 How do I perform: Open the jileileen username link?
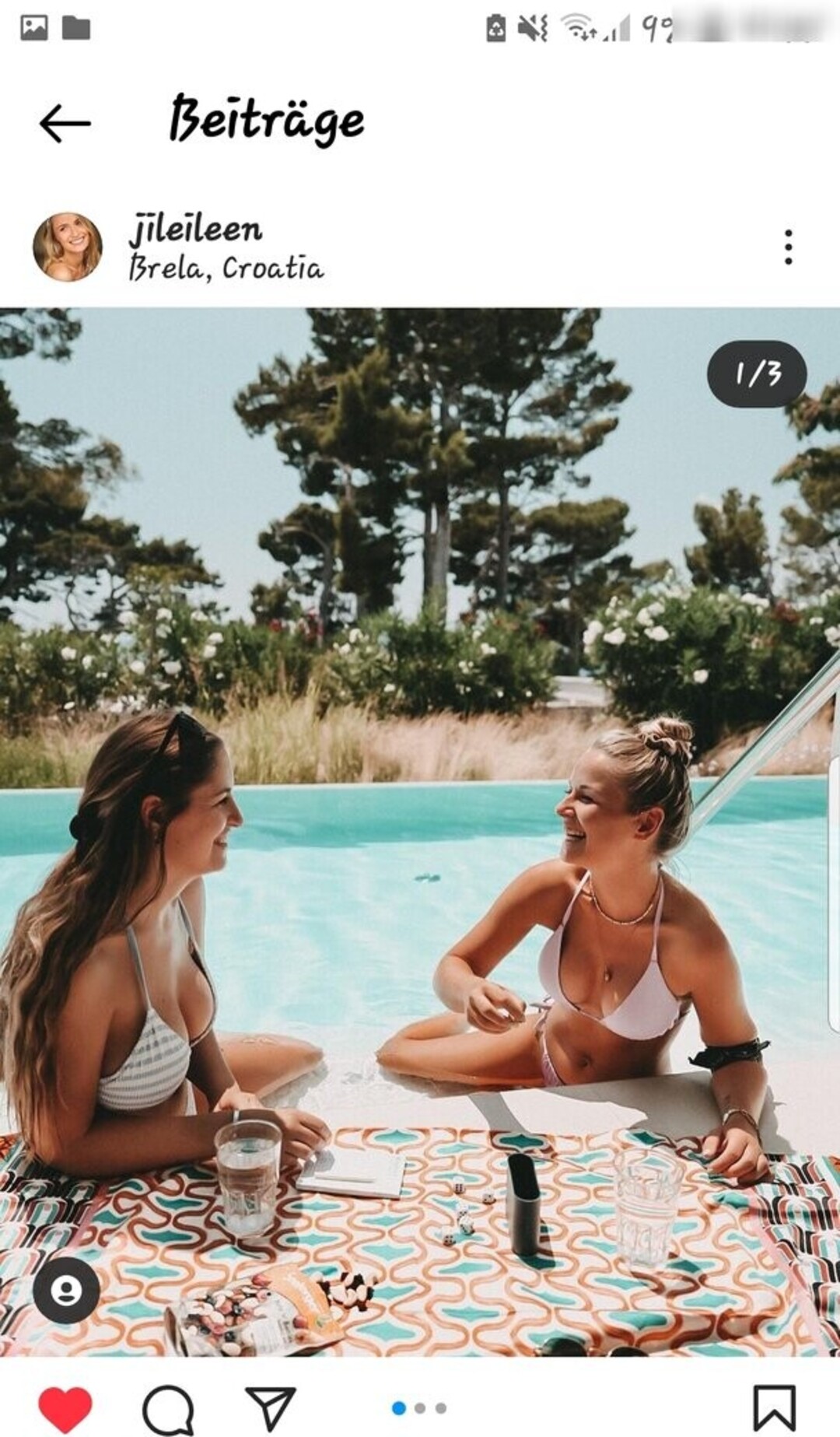point(195,230)
